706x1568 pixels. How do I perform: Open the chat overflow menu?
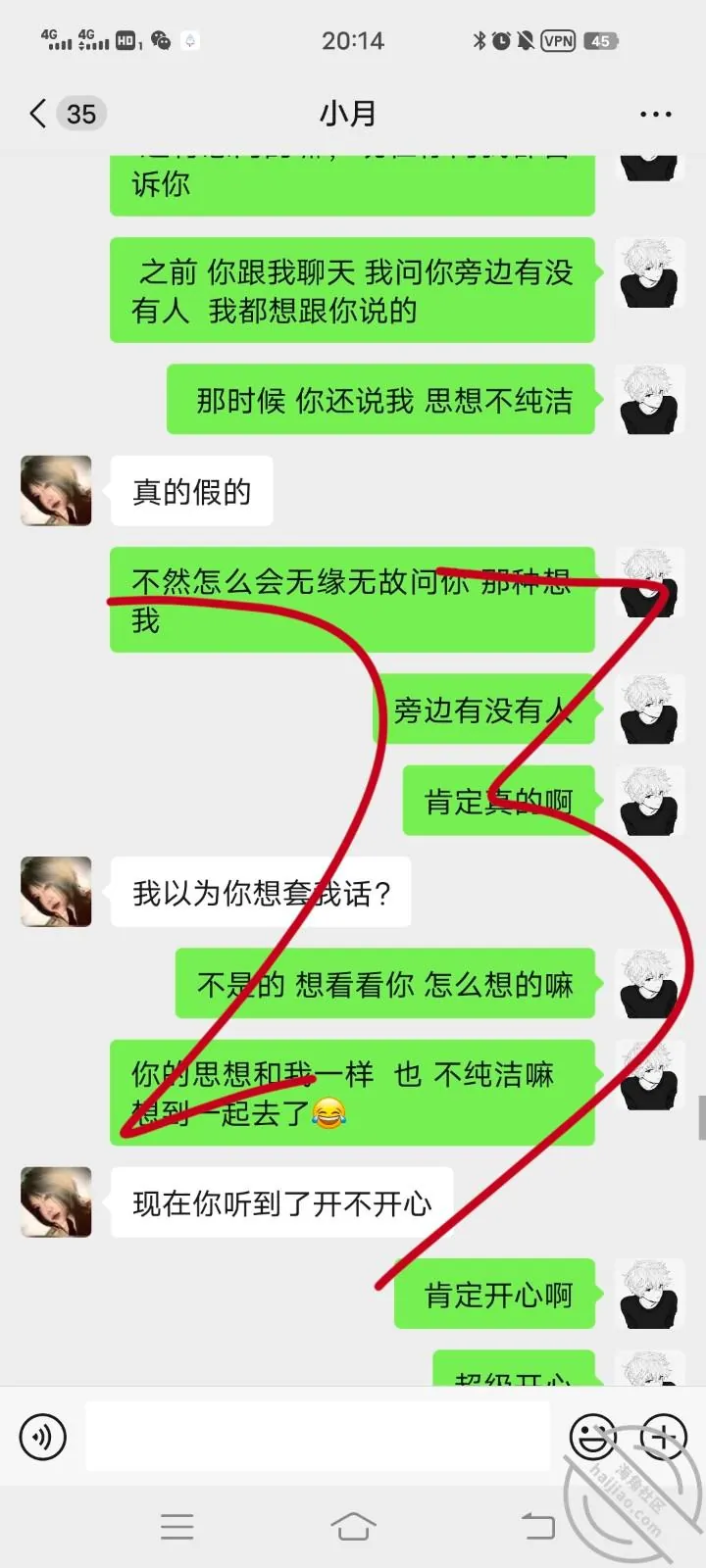point(655,115)
